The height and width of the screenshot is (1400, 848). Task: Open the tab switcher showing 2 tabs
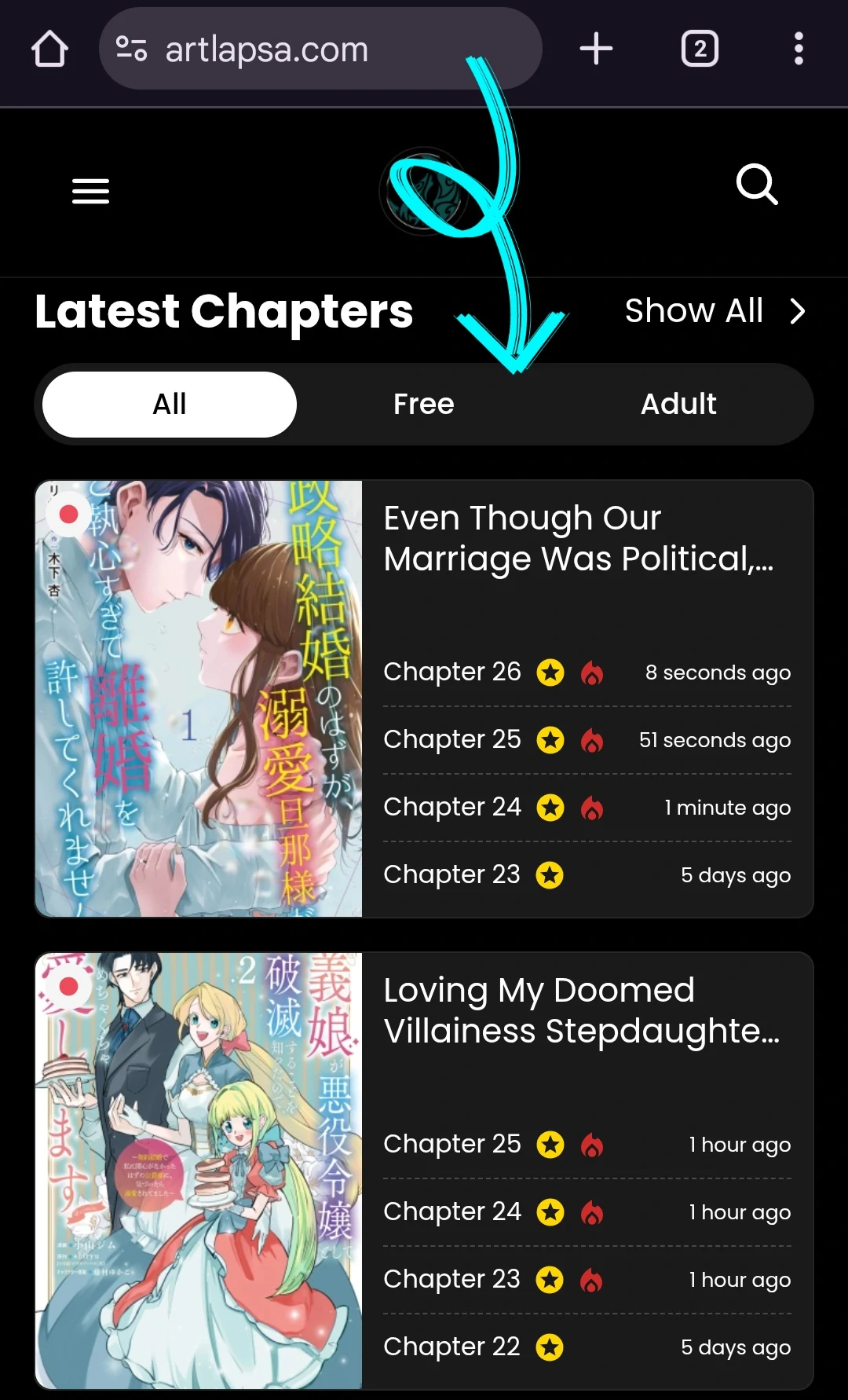click(x=699, y=49)
